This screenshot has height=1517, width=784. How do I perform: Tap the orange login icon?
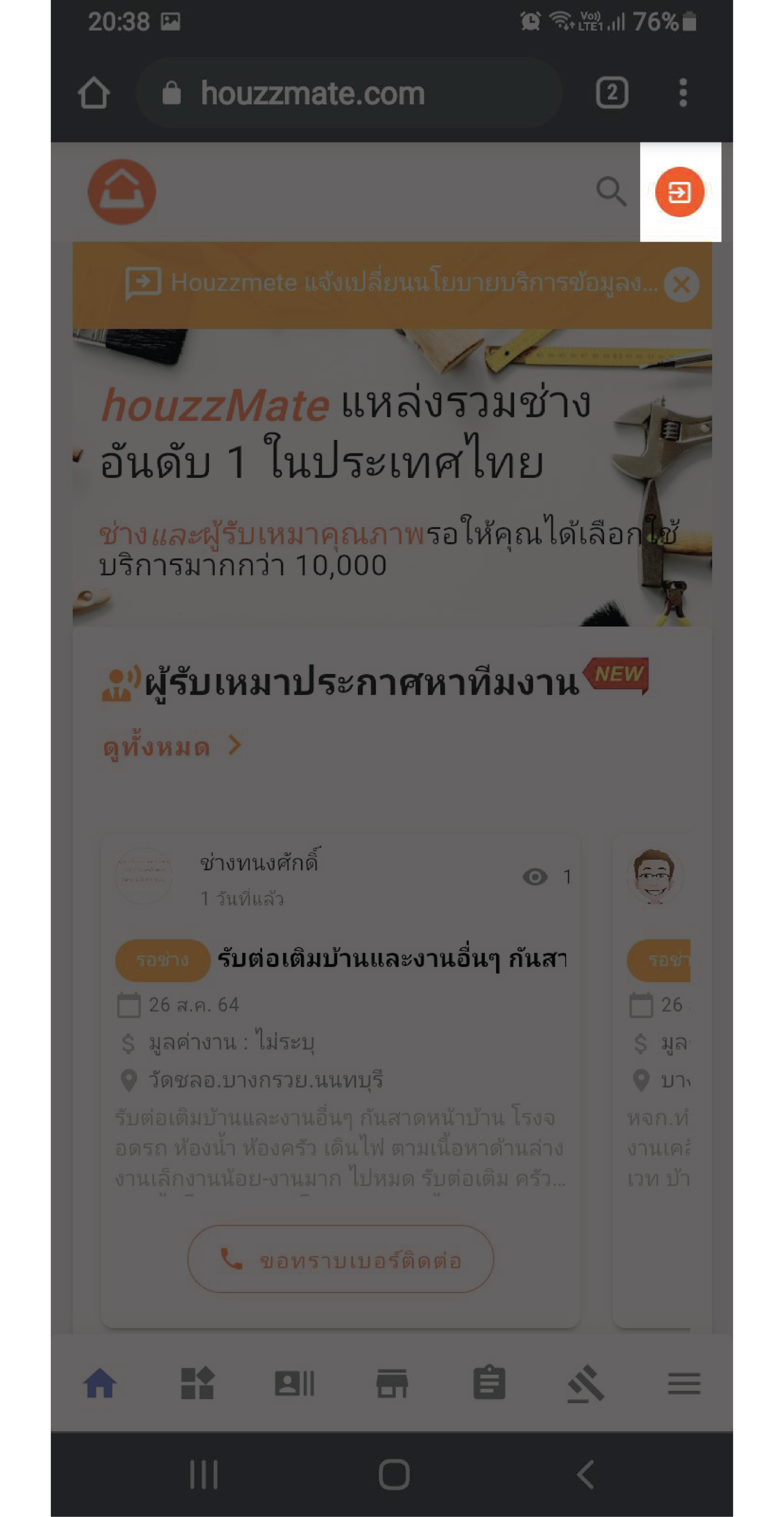(x=679, y=192)
